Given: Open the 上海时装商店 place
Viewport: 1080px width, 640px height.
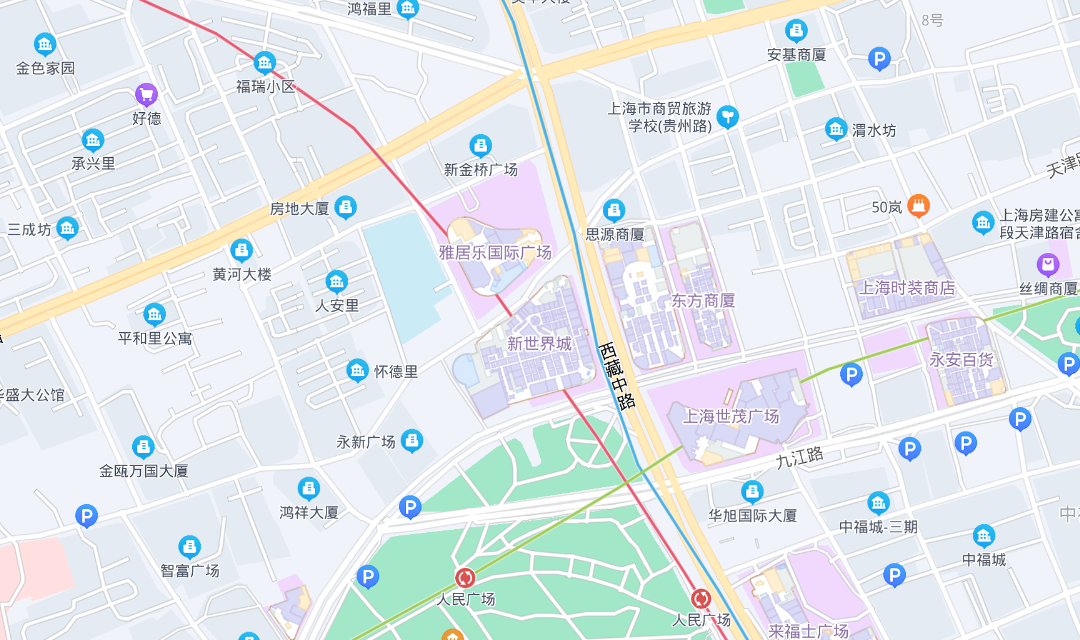Looking at the screenshot, I should click(907, 288).
